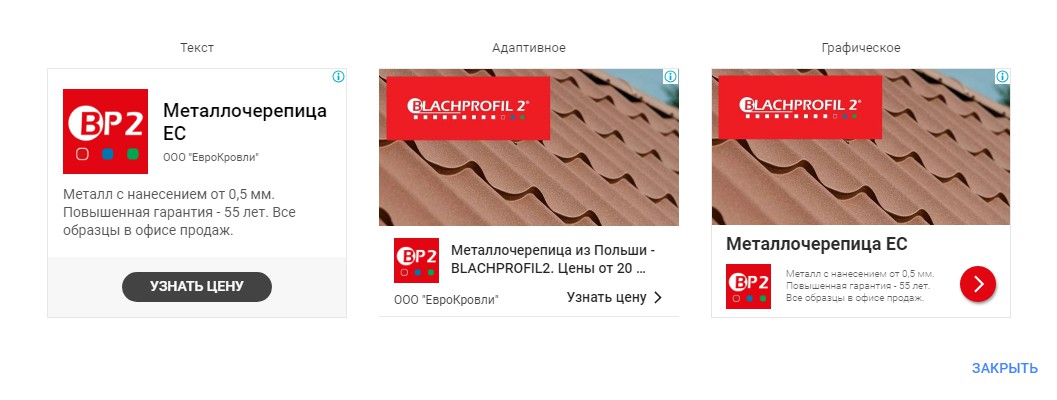Open ad info icon on the Текст ad
This screenshot has width=1057, height=400.
point(338,77)
